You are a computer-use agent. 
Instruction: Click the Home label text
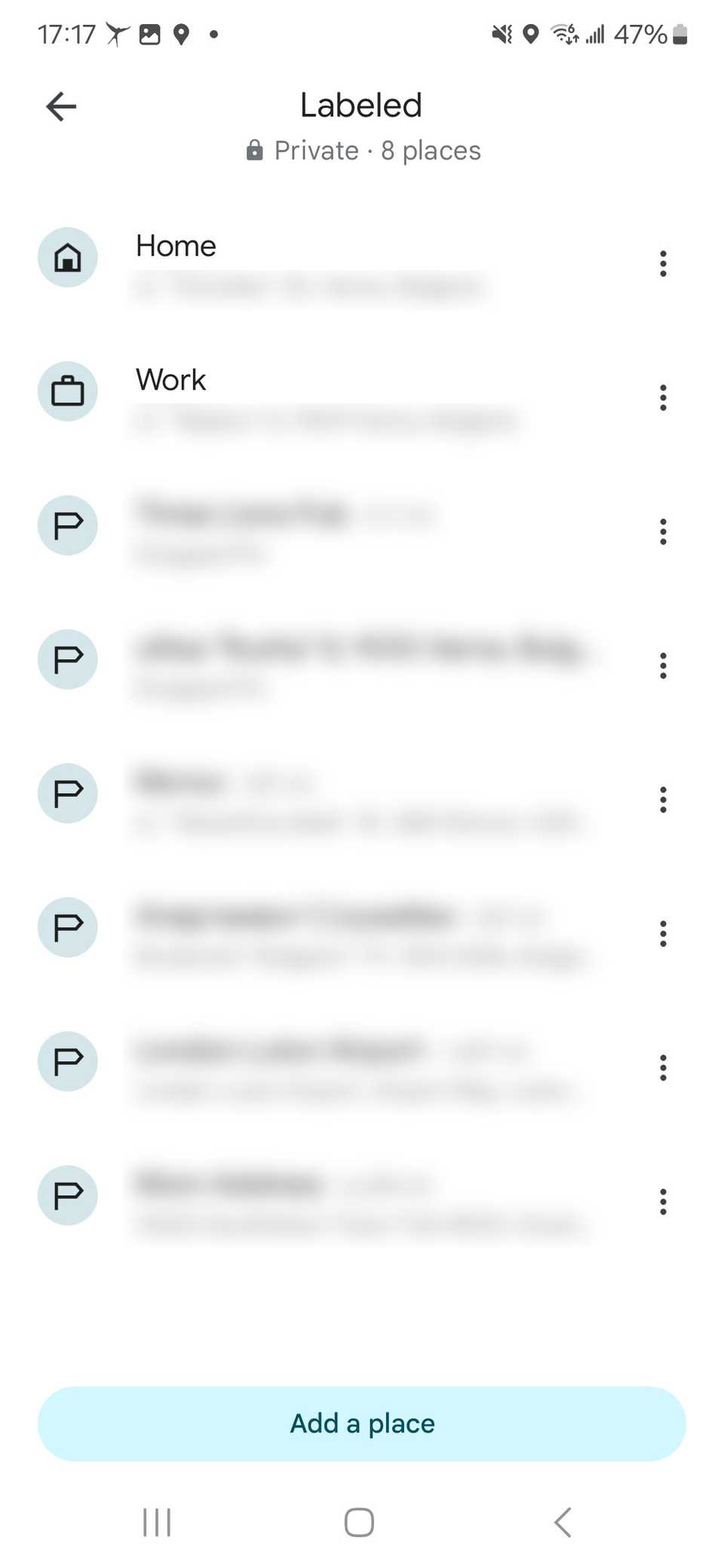(x=175, y=246)
